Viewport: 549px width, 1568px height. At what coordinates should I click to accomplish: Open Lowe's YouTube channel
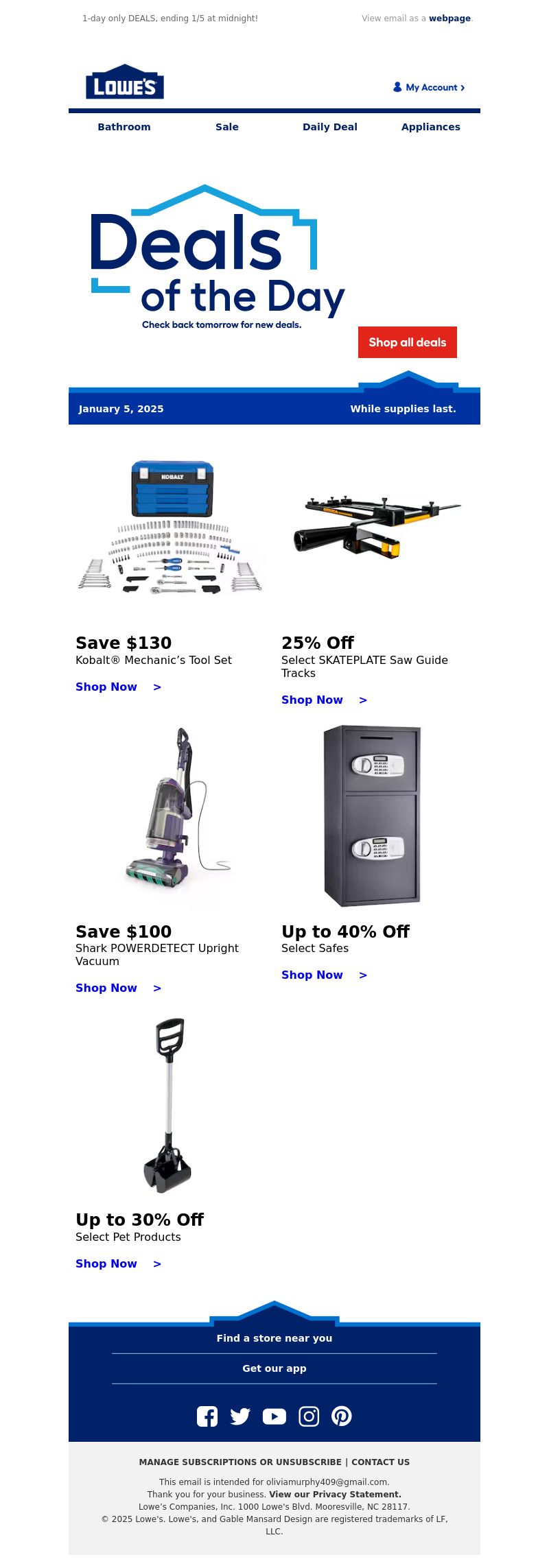click(274, 1416)
